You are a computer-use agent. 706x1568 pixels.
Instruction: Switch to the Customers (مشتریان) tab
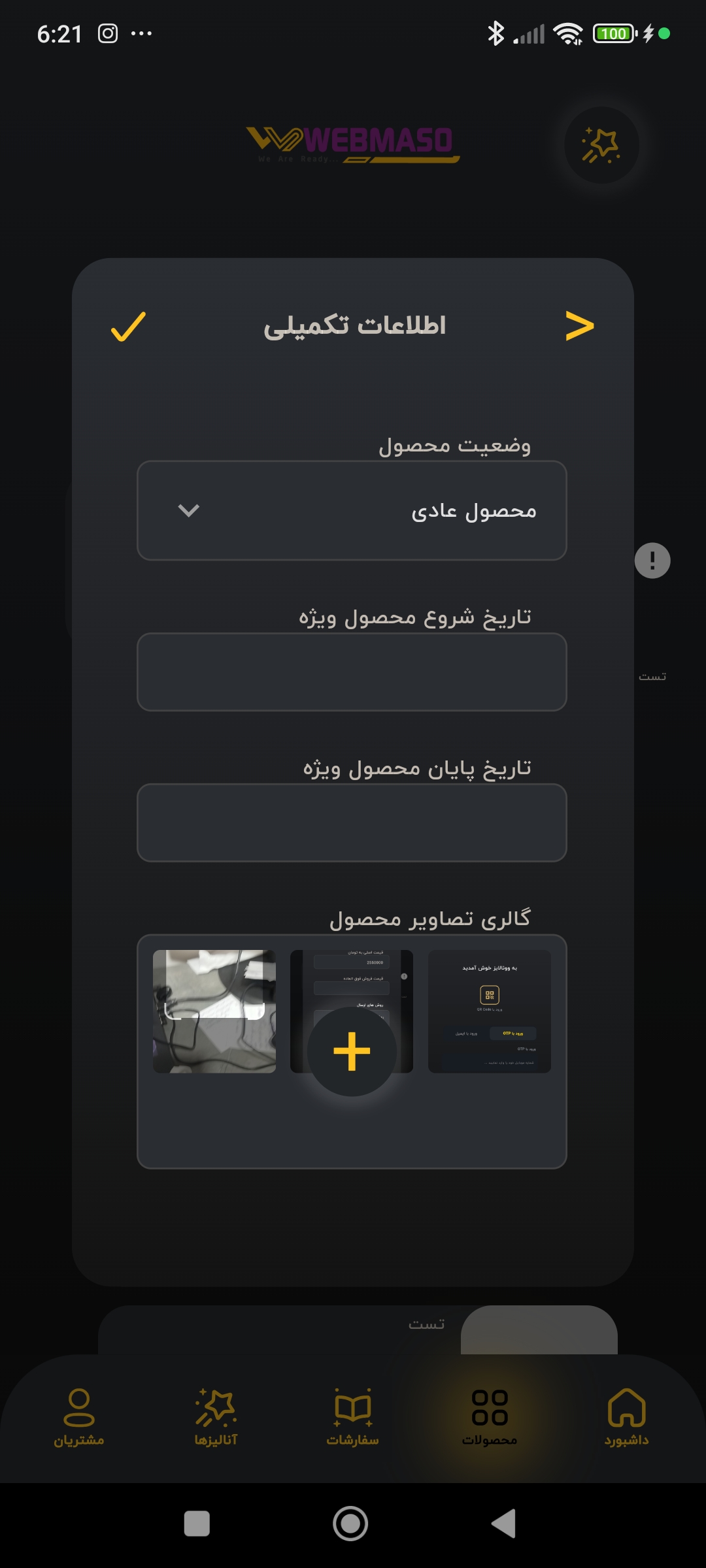(79, 1416)
